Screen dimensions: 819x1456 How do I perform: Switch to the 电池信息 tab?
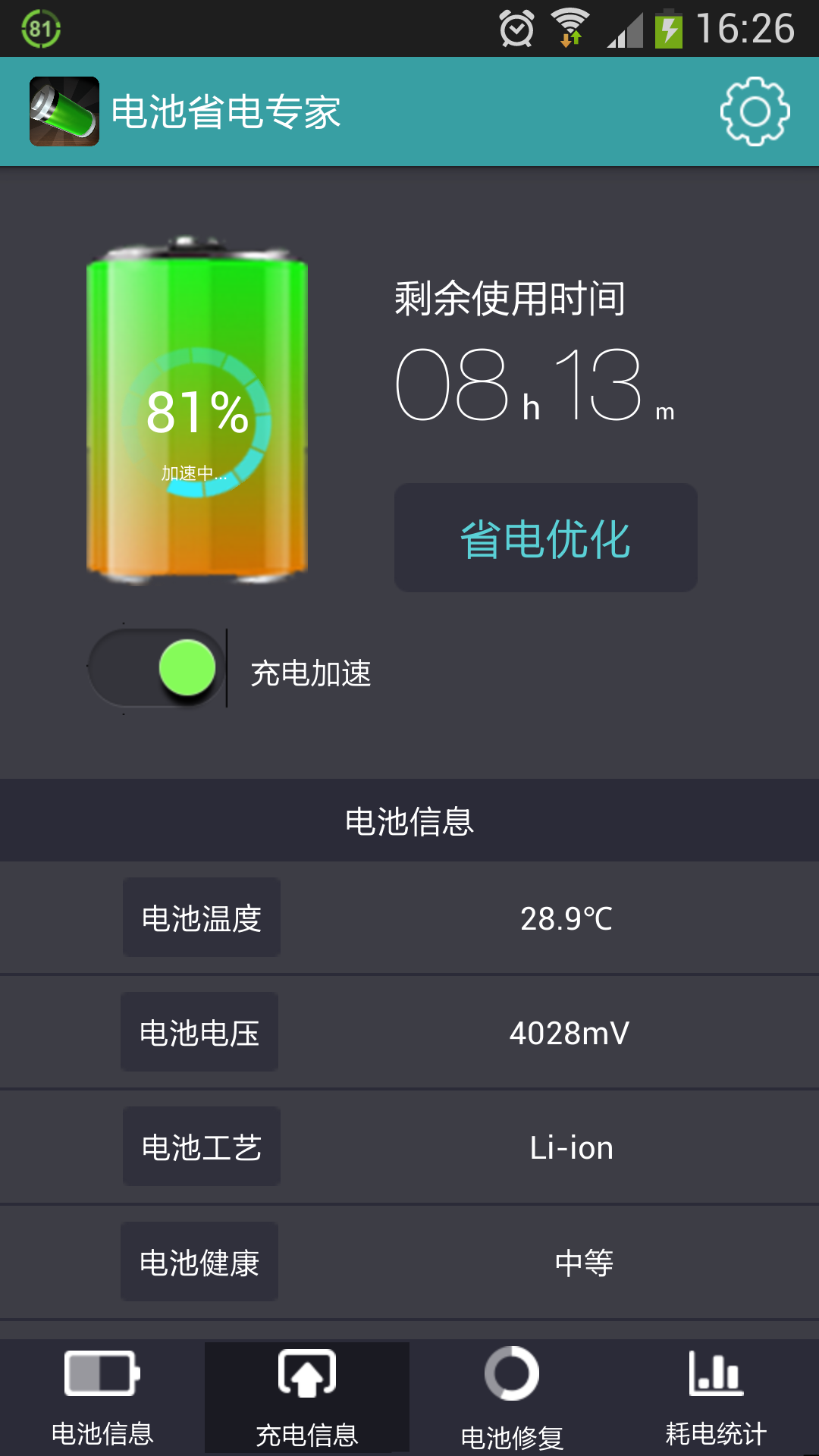[102, 1398]
